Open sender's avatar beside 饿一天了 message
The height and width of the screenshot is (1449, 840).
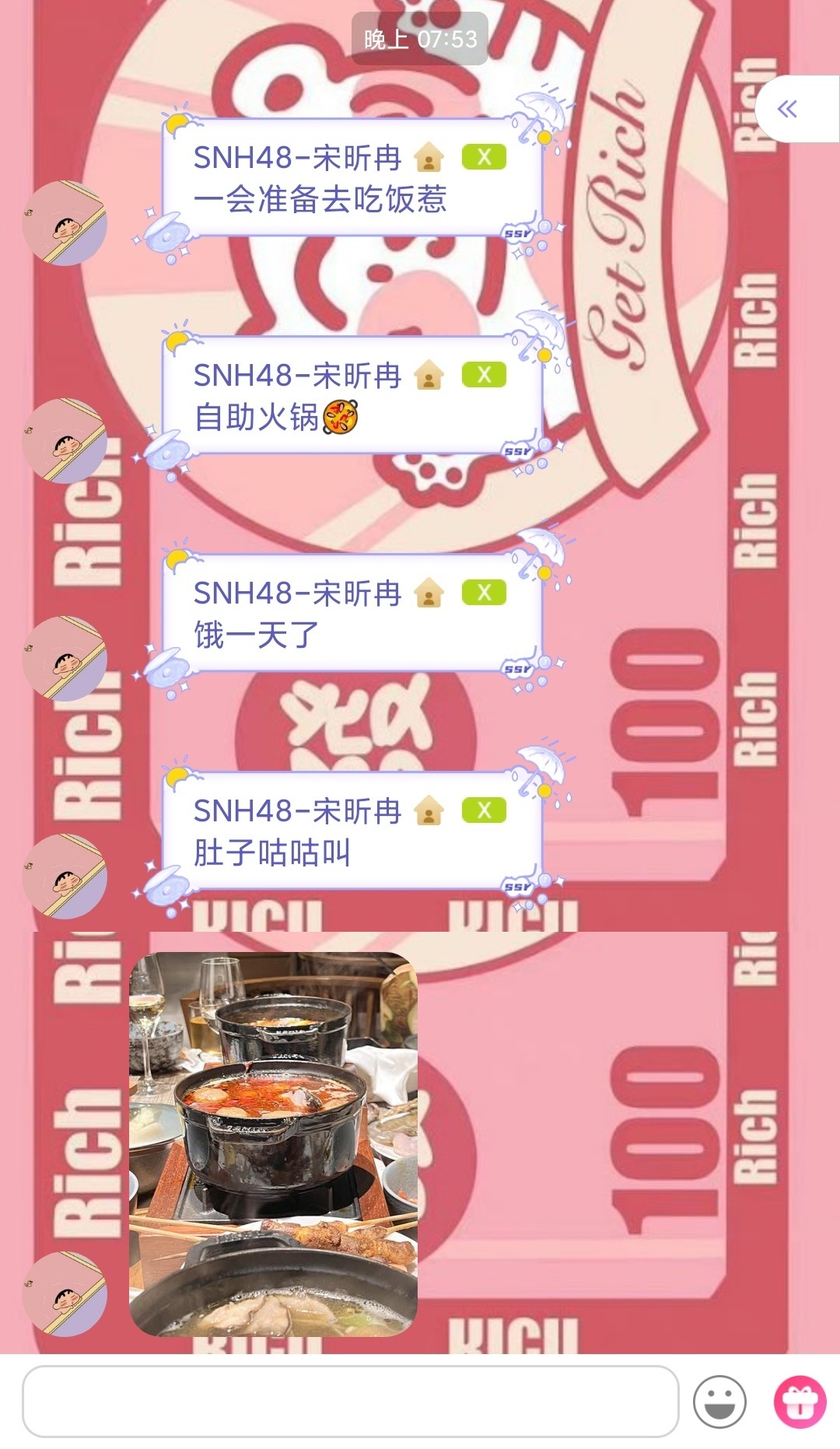click(64, 659)
